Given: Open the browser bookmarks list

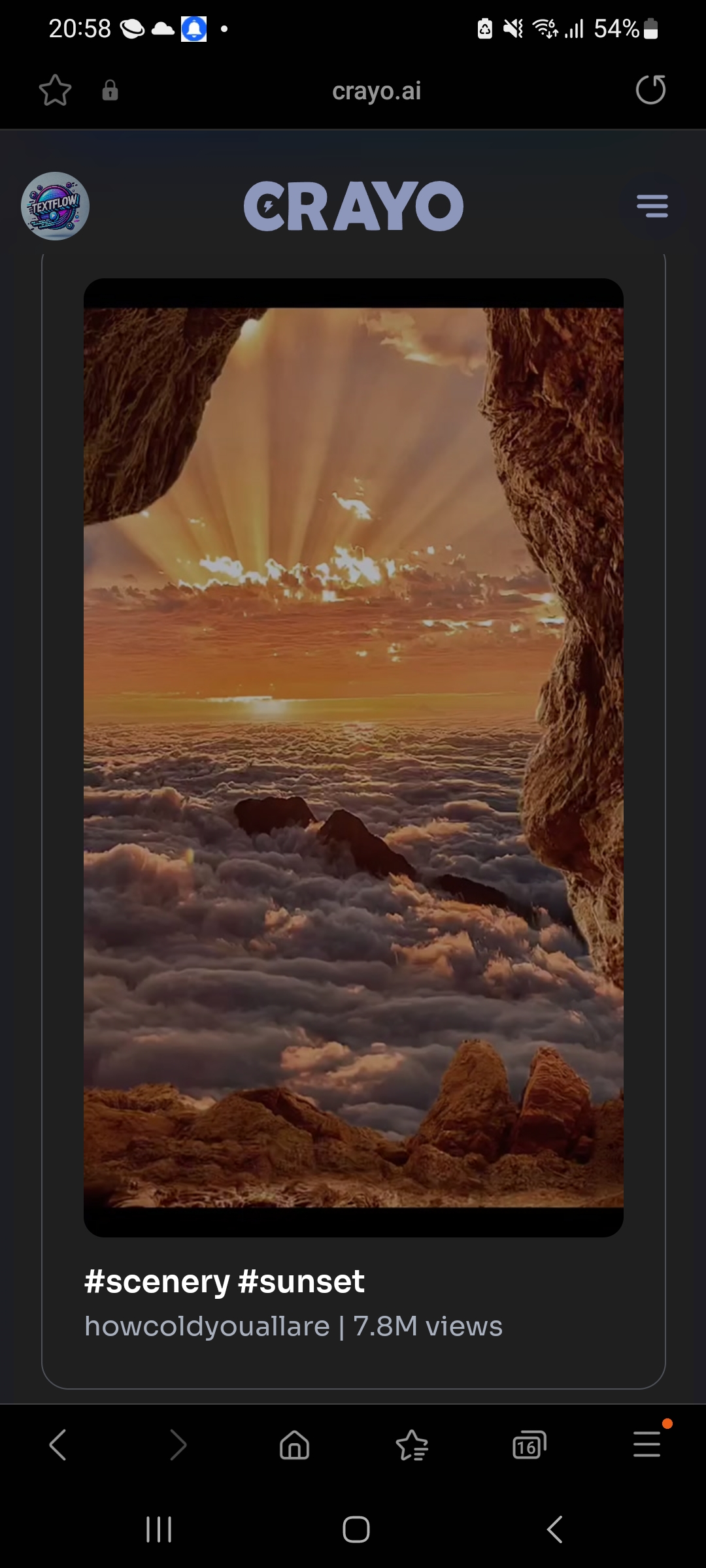Looking at the screenshot, I should 412,1445.
